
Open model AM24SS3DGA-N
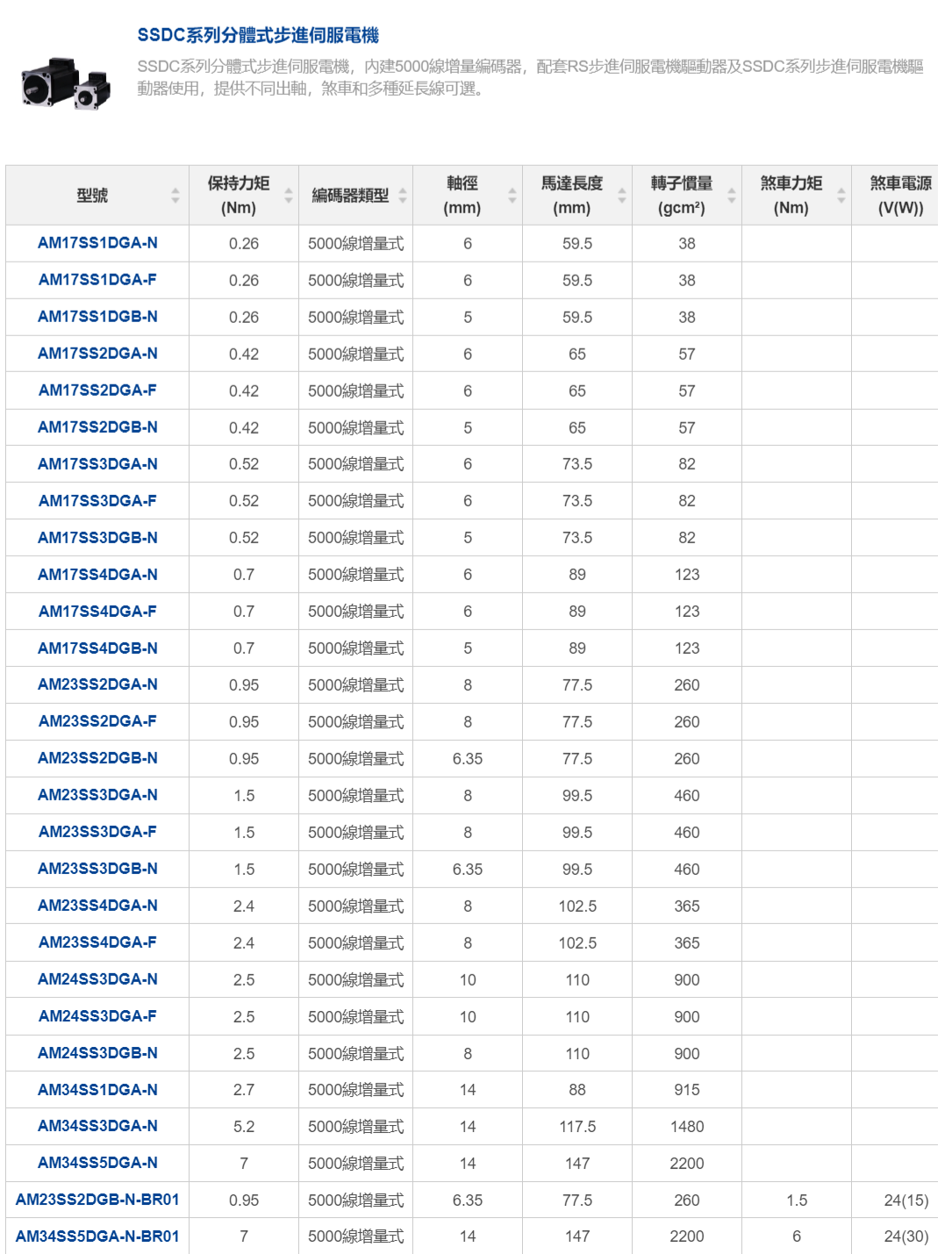(97, 979)
